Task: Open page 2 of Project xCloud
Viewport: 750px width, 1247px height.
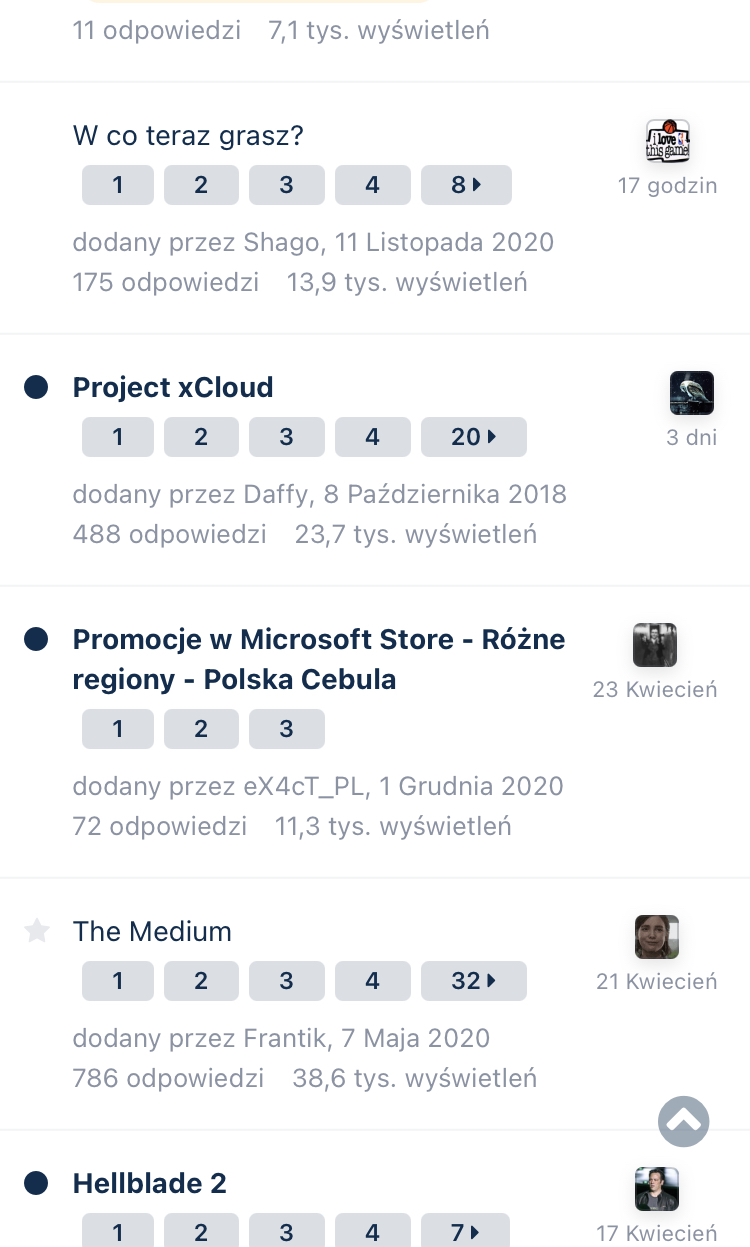Action: [201, 437]
